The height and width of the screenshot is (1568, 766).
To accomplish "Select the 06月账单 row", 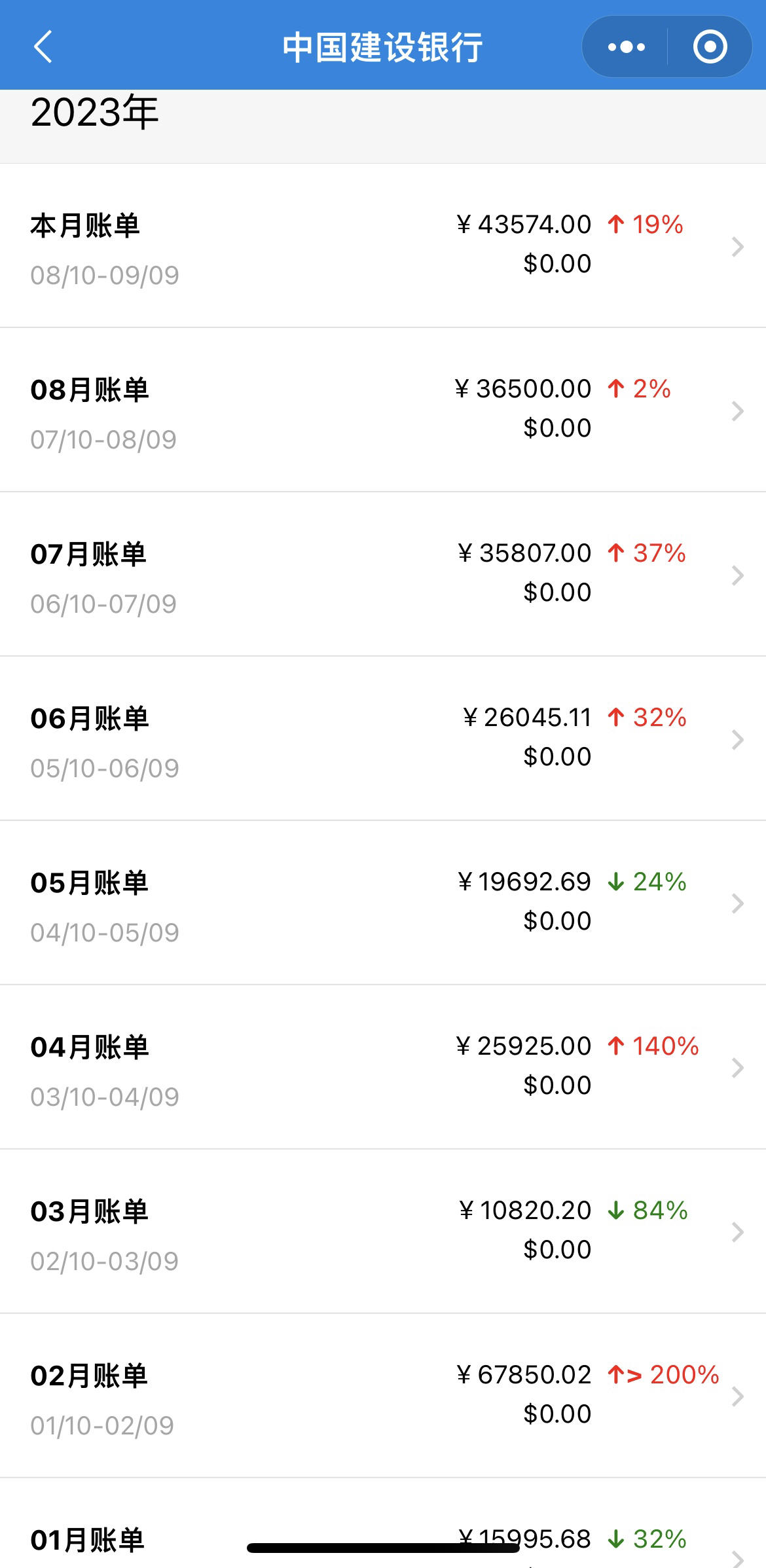I will coord(383,738).
